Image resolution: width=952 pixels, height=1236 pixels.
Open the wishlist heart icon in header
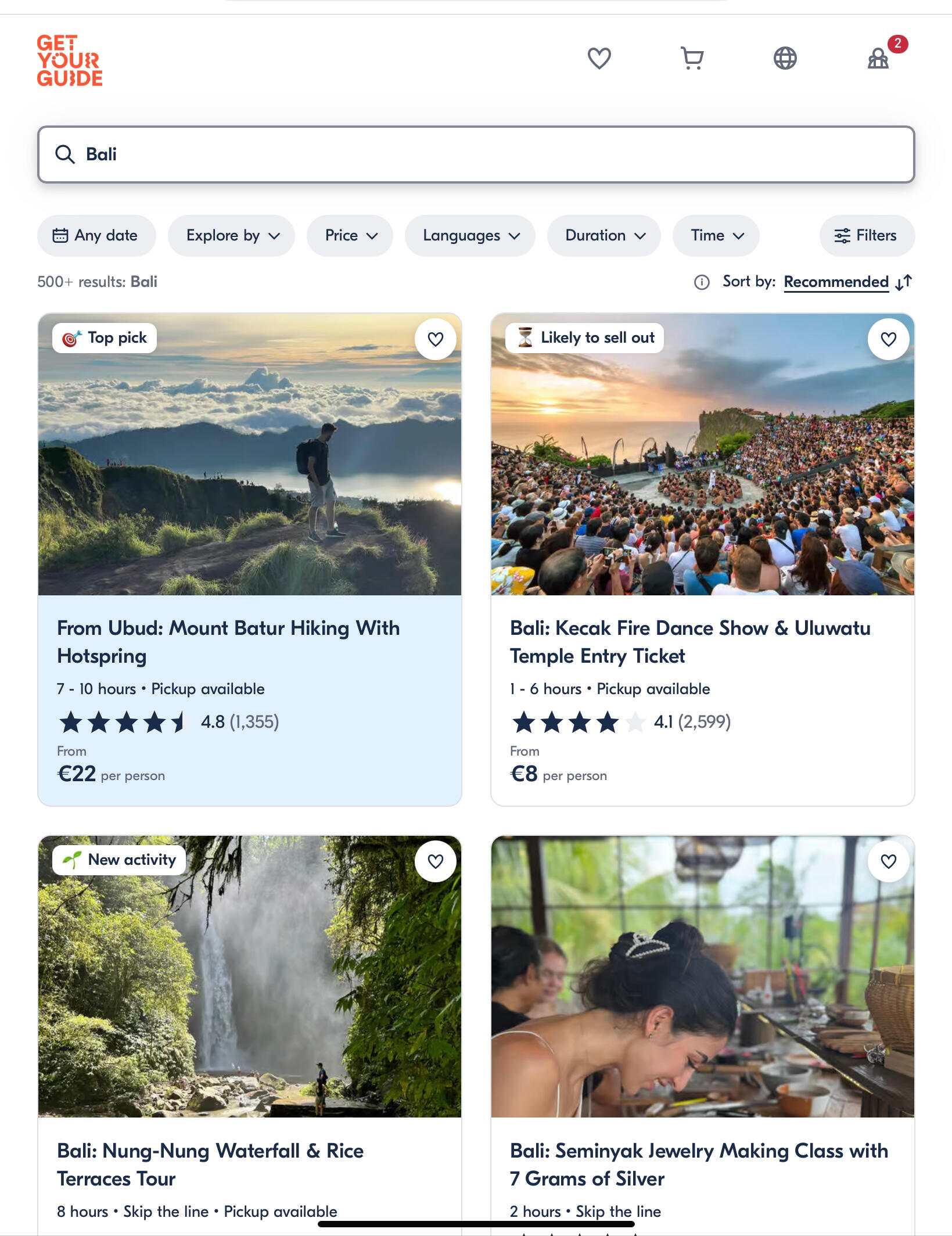pyautogui.click(x=599, y=58)
